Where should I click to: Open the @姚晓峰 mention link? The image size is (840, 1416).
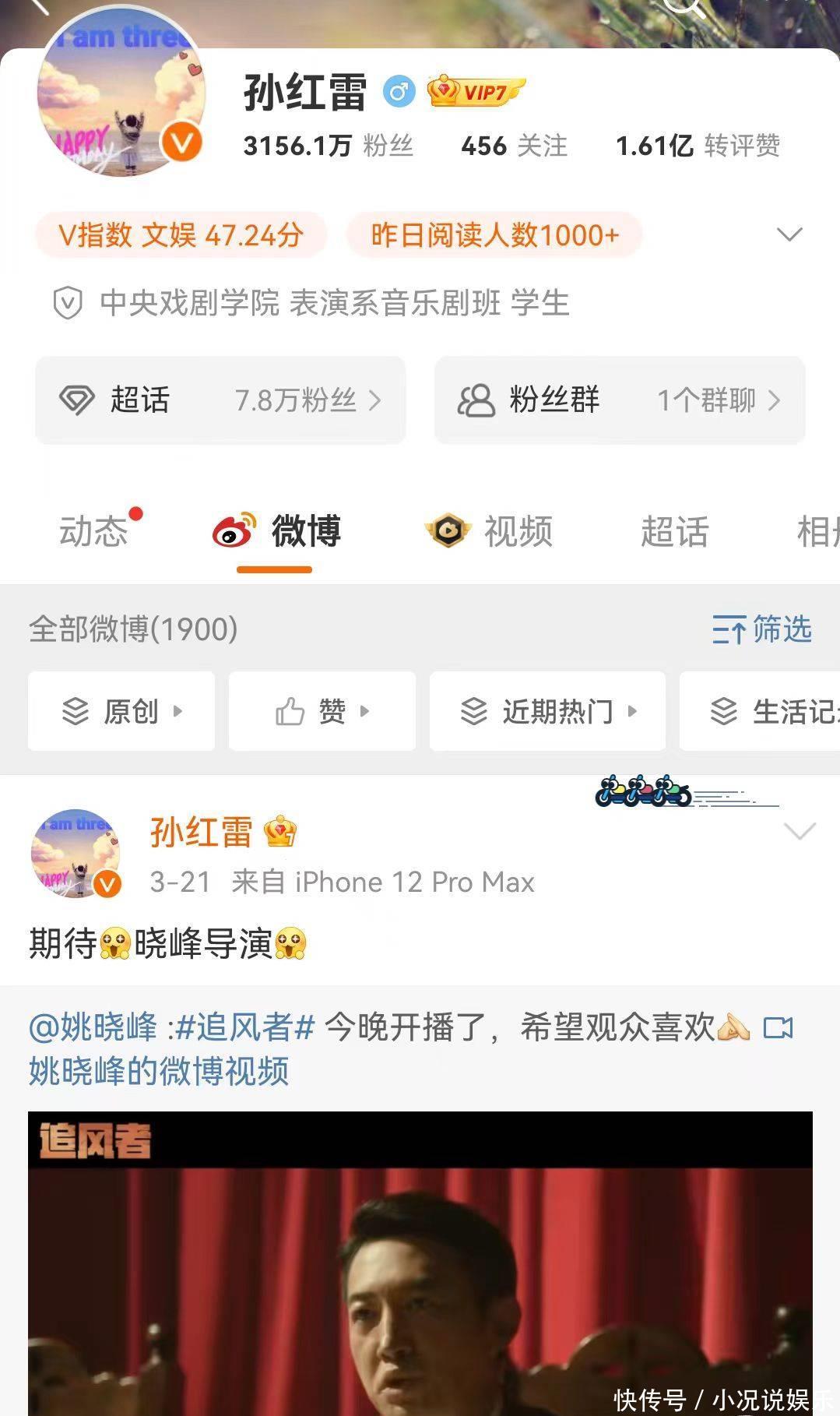93,1028
